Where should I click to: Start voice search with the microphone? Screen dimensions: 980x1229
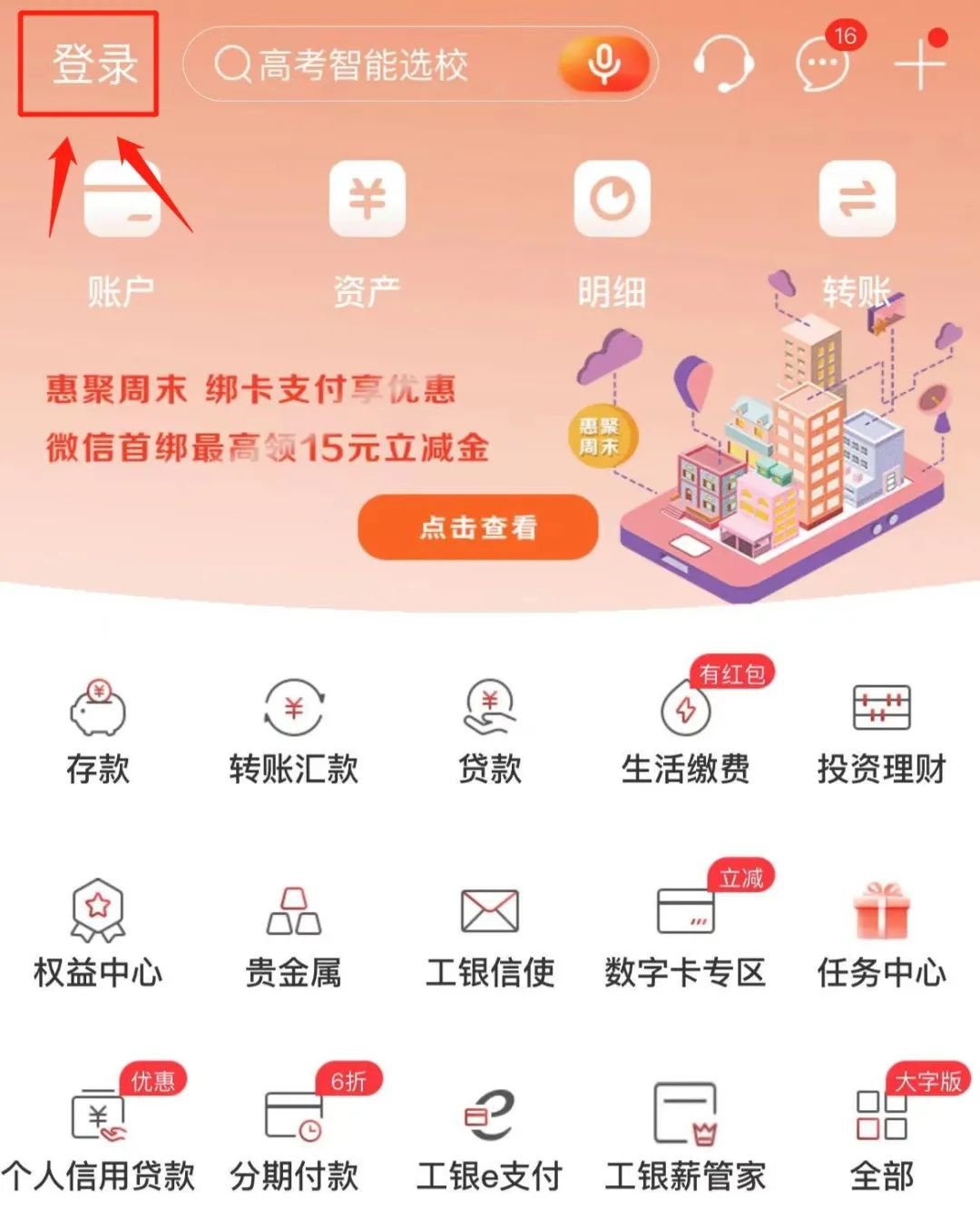(604, 64)
